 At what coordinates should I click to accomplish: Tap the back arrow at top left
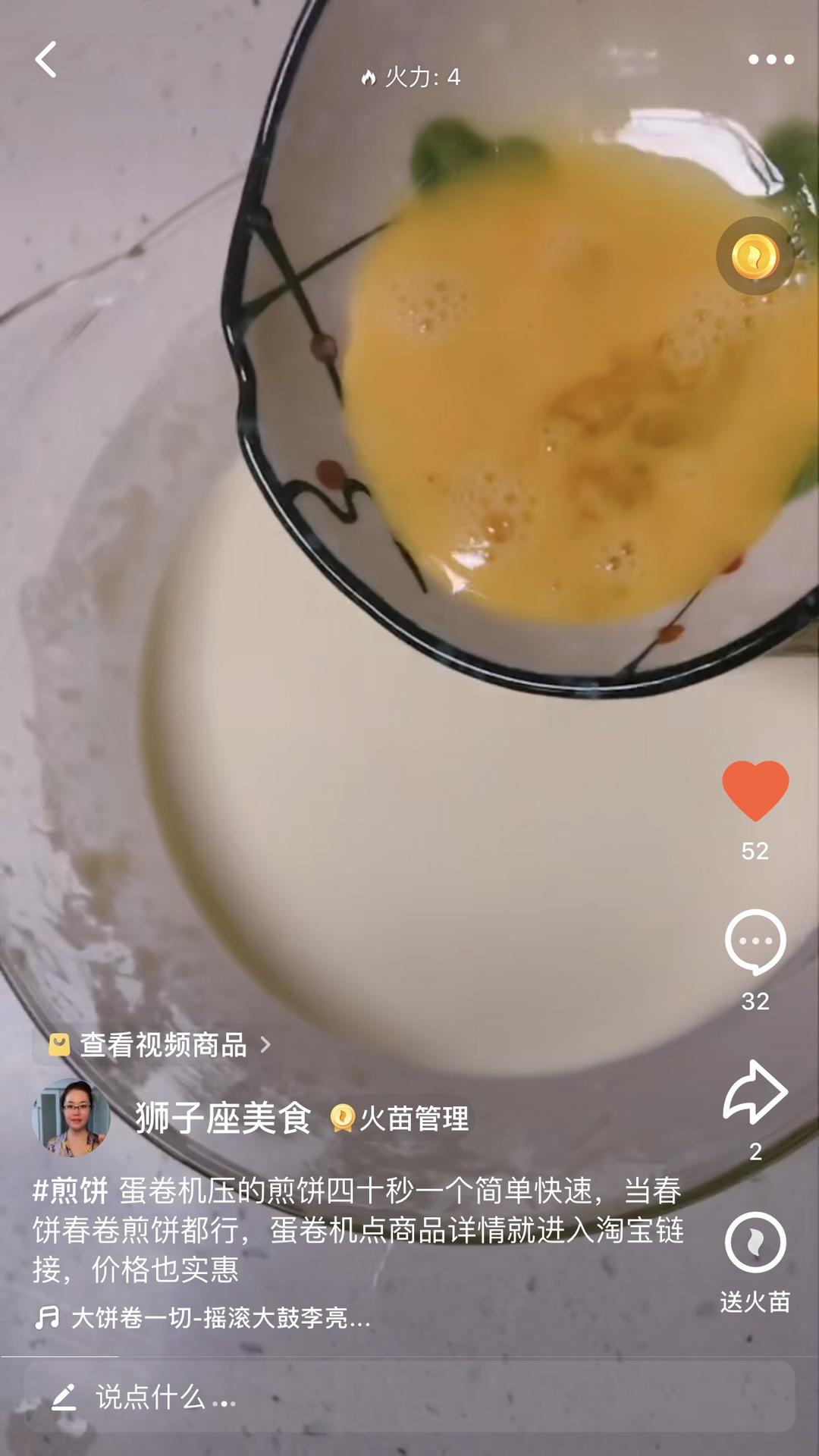[x=45, y=59]
